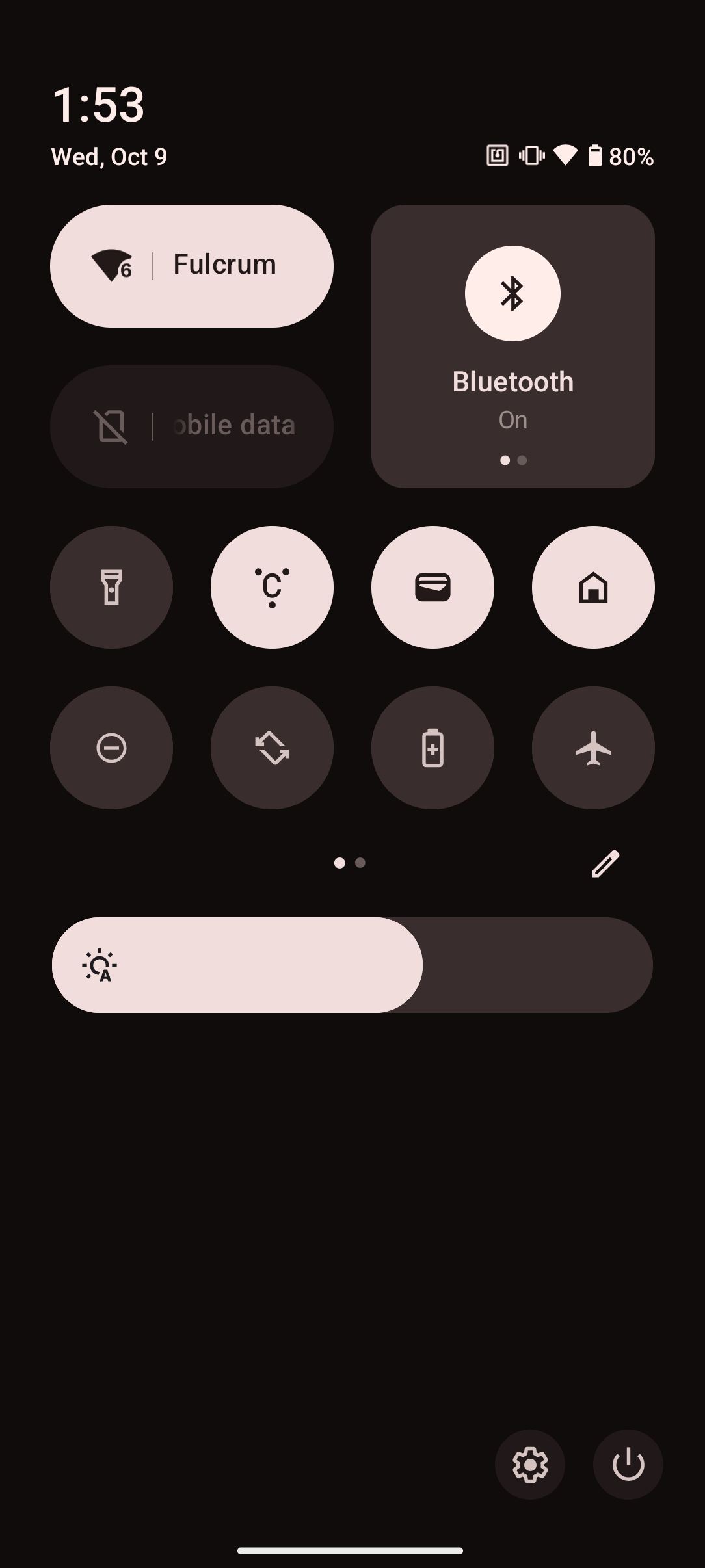Enable Airplane mode
The image size is (705, 1568).
(x=592, y=748)
